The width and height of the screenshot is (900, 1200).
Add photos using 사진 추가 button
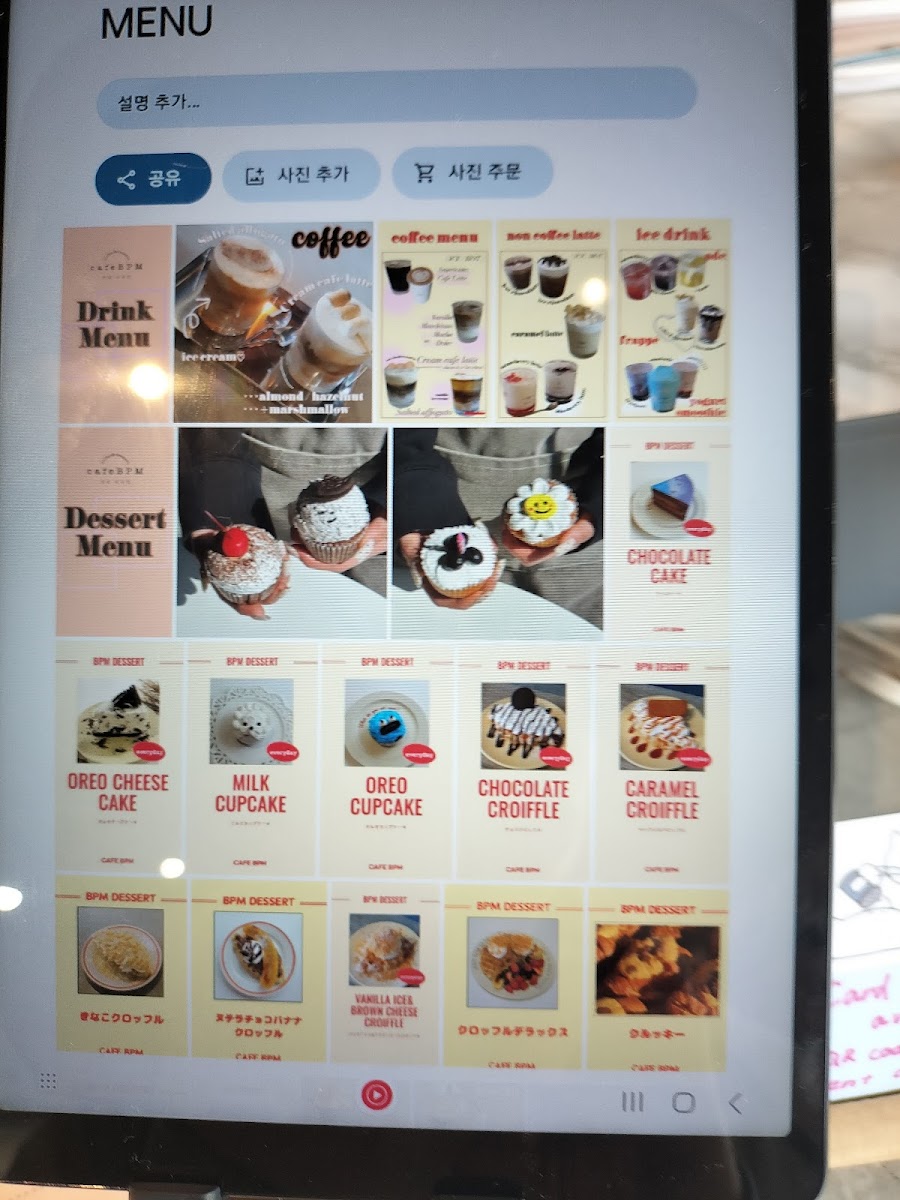click(x=301, y=174)
